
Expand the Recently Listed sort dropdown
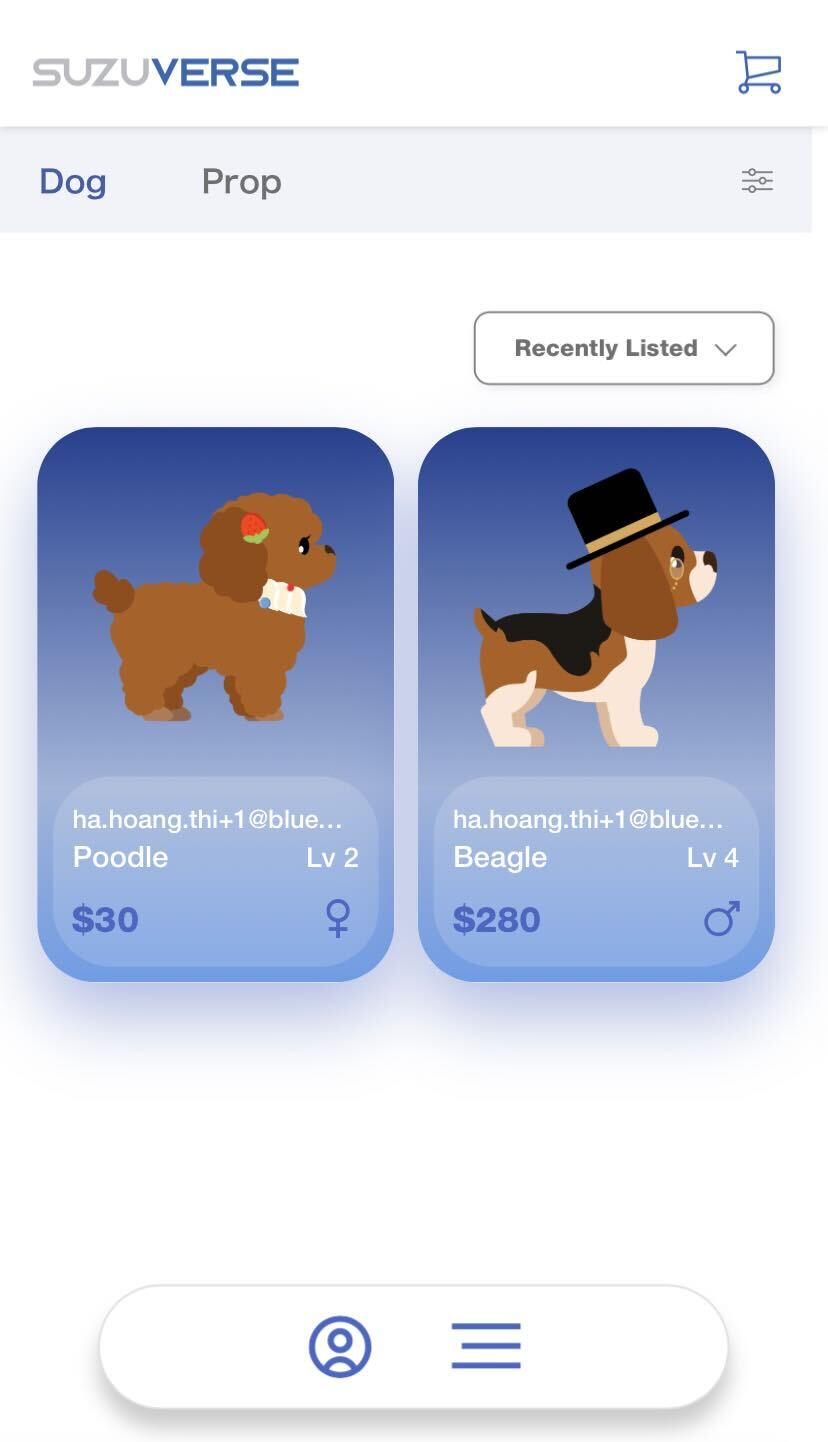[624, 348]
